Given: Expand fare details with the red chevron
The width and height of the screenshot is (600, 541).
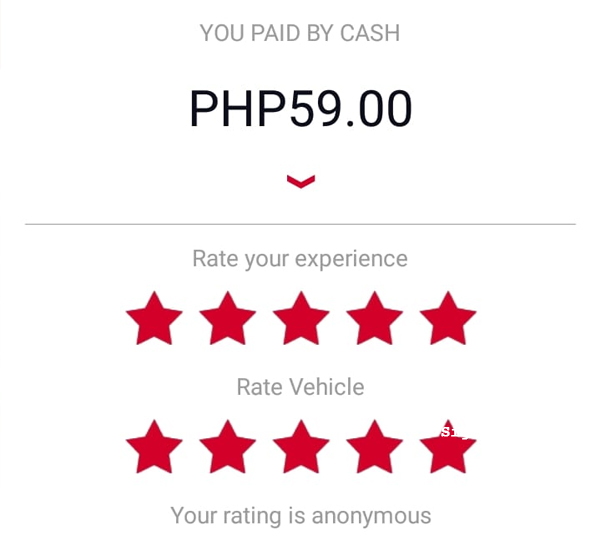Looking at the screenshot, I should (300, 181).
